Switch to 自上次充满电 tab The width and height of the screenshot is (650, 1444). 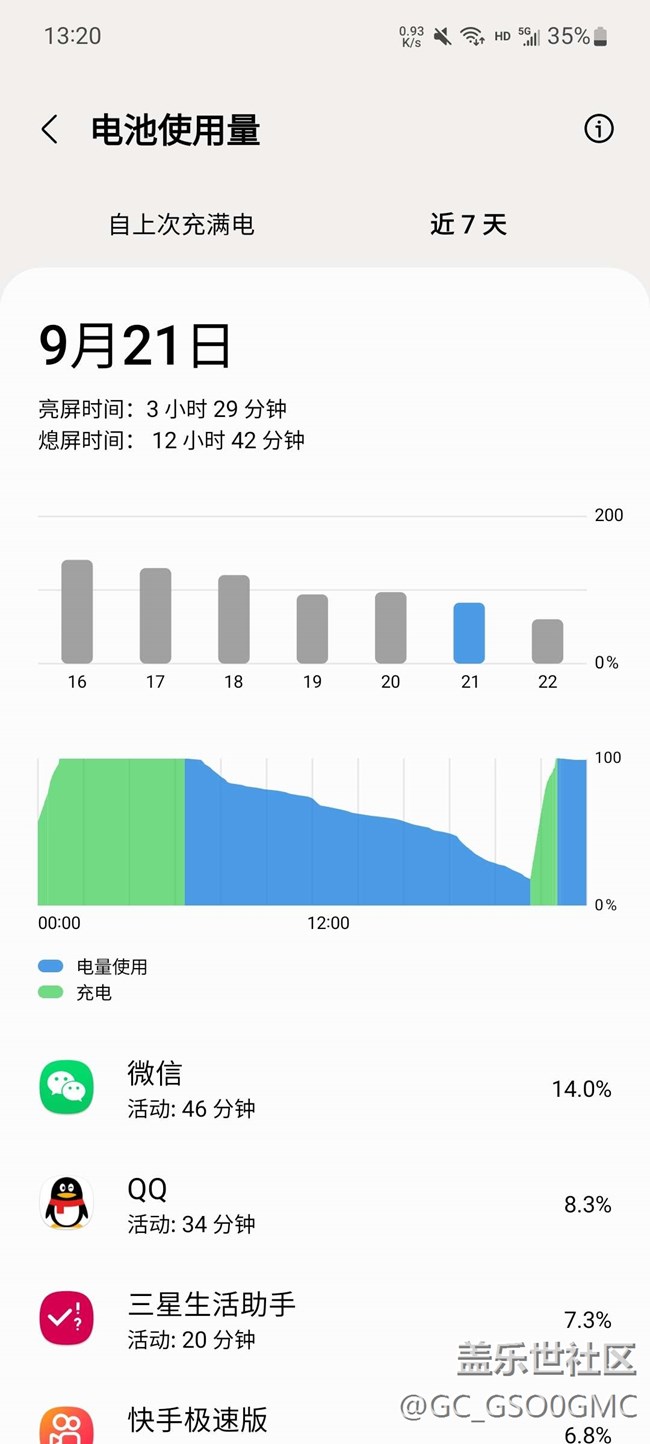pyautogui.click(x=182, y=224)
